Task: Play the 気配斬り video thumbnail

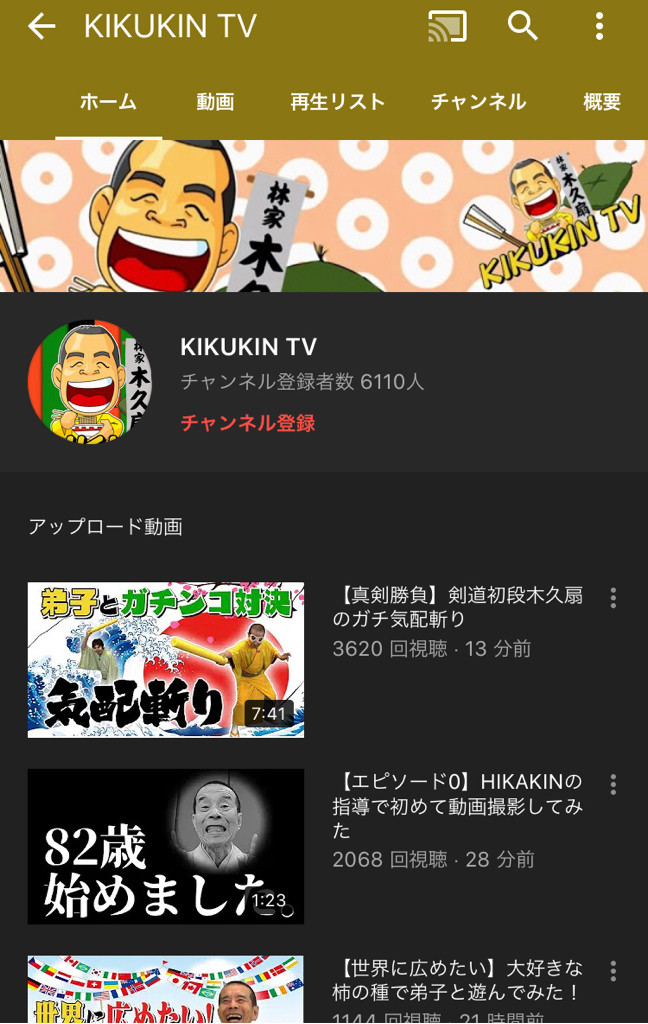Action: (x=166, y=660)
